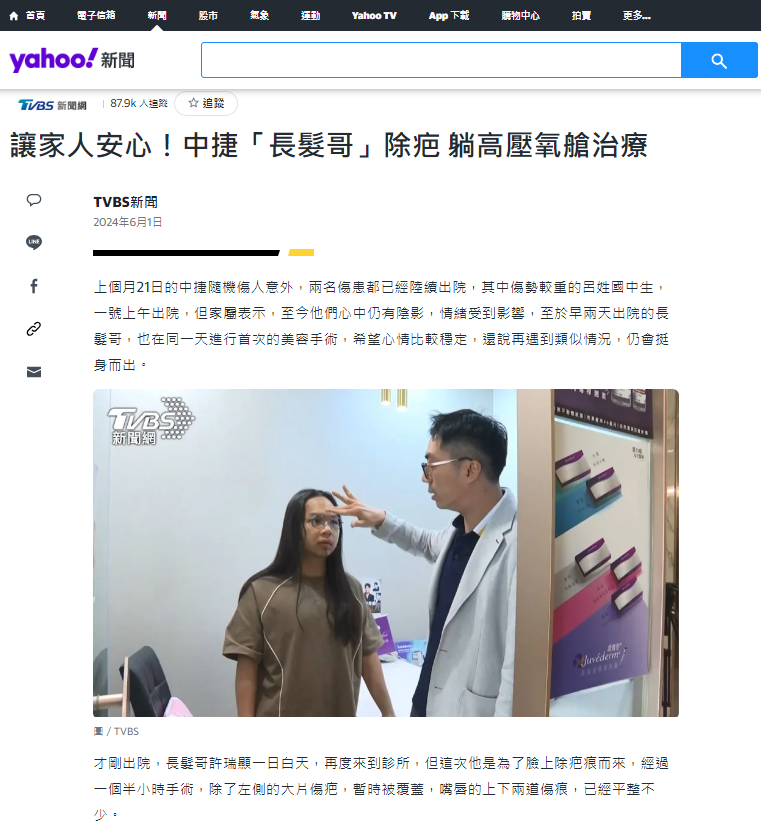Screen dimensions: 761x832
Task: Share article via LINE
Action: click(34, 242)
